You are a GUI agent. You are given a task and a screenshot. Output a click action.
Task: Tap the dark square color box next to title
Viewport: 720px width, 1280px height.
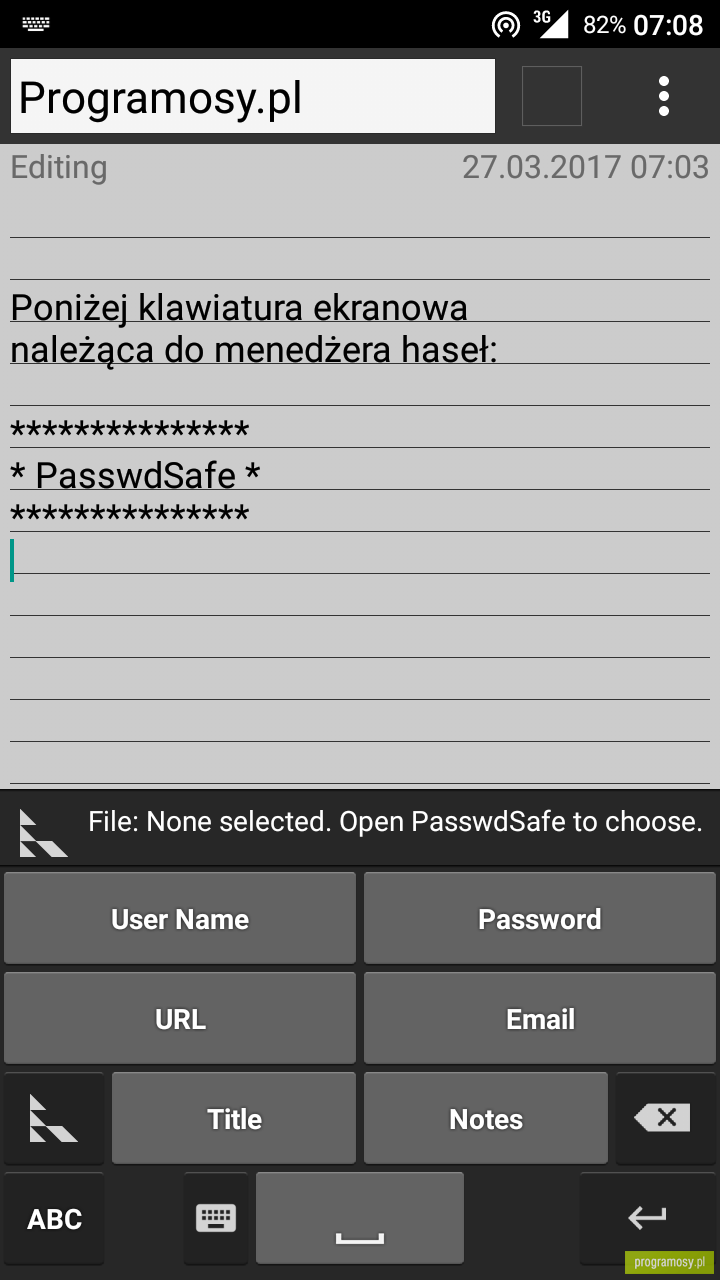[x=552, y=96]
